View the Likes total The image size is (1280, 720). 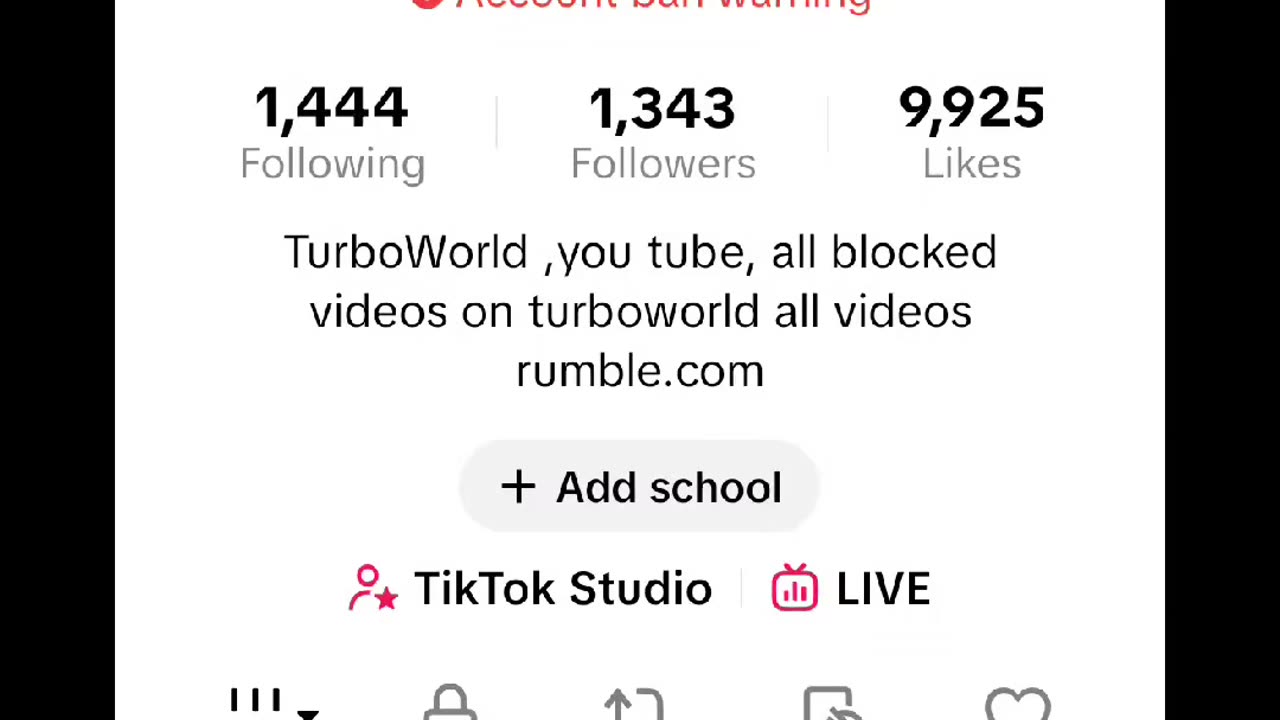[971, 133]
